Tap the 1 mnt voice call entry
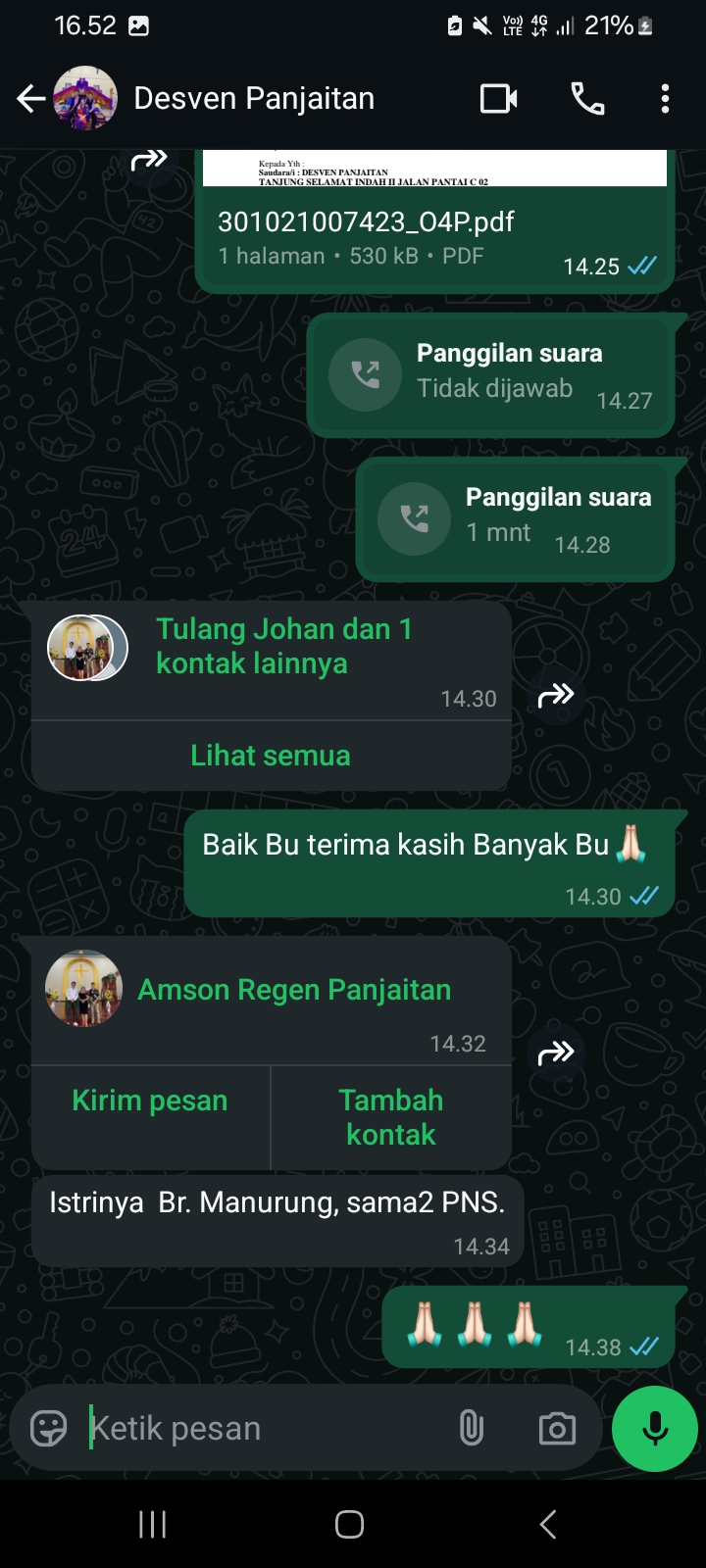 pos(515,517)
